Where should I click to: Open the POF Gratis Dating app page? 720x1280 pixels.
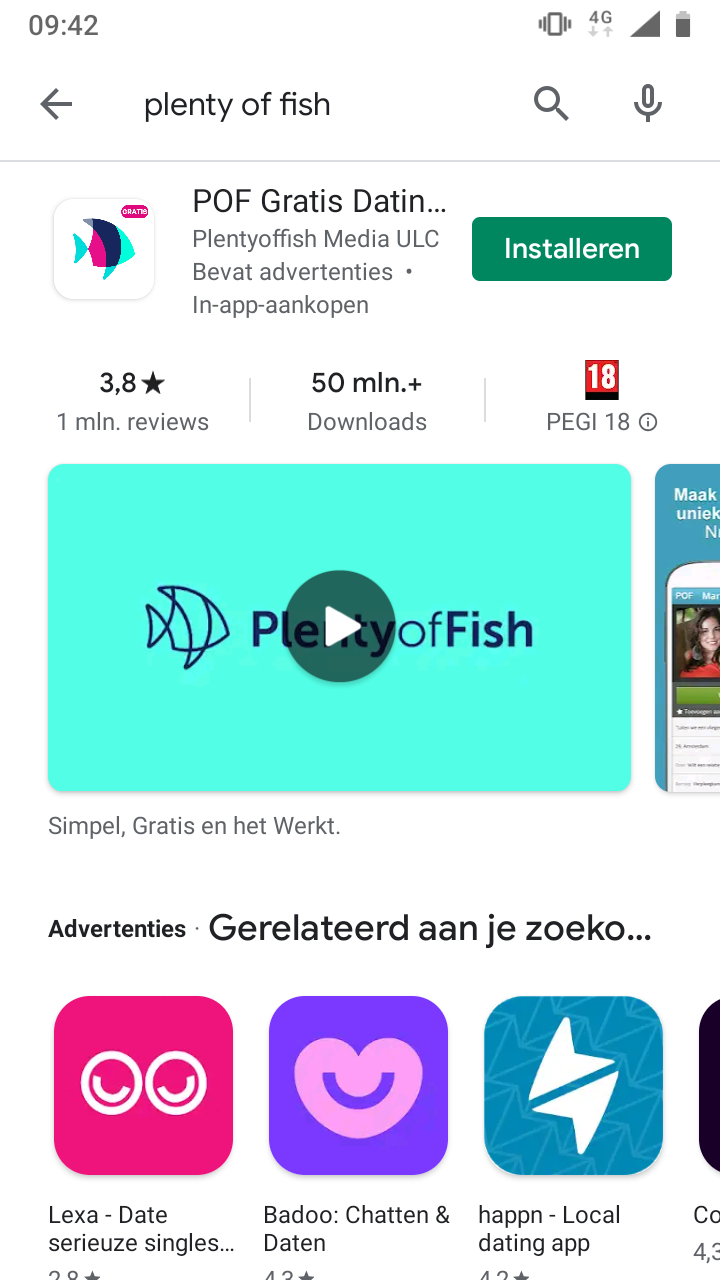click(x=319, y=203)
